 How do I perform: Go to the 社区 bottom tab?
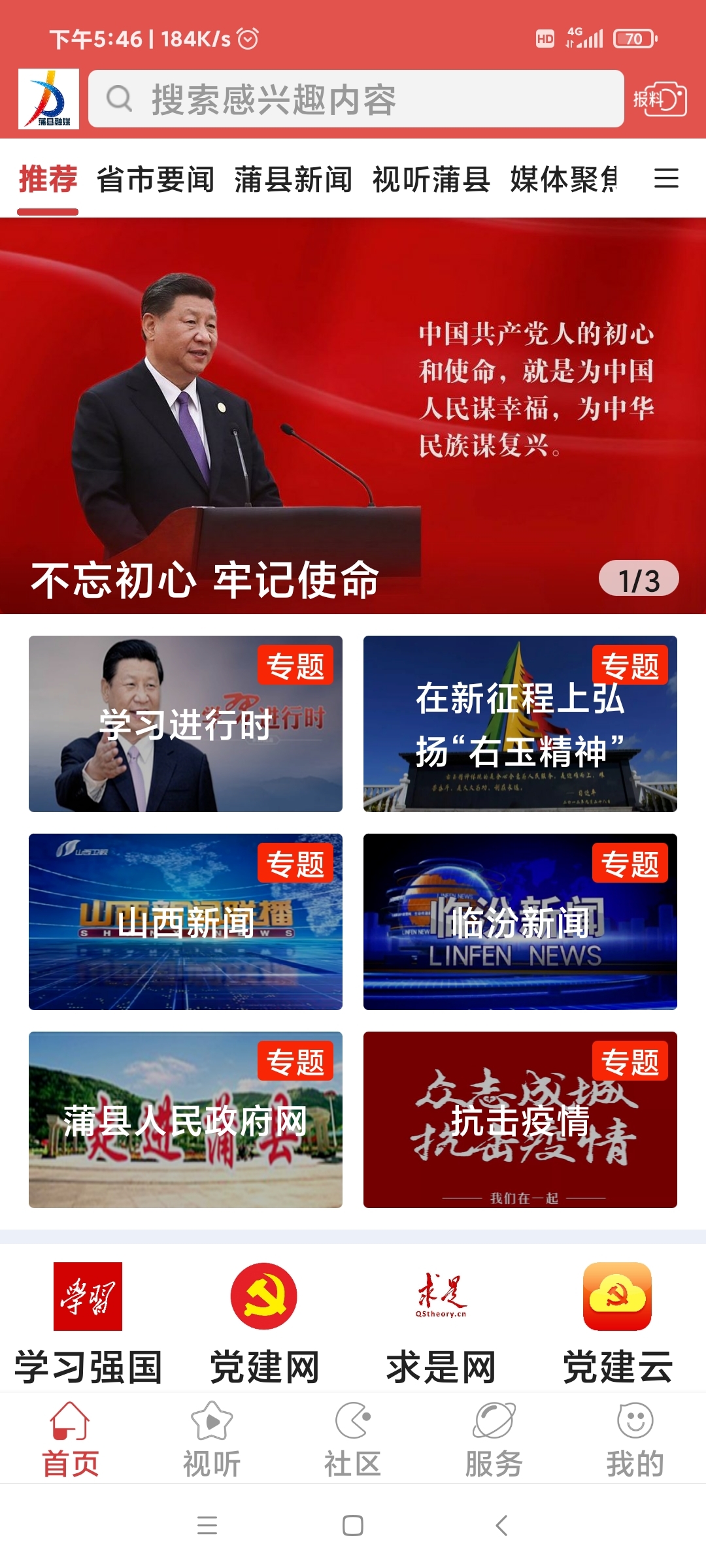click(353, 1440)
